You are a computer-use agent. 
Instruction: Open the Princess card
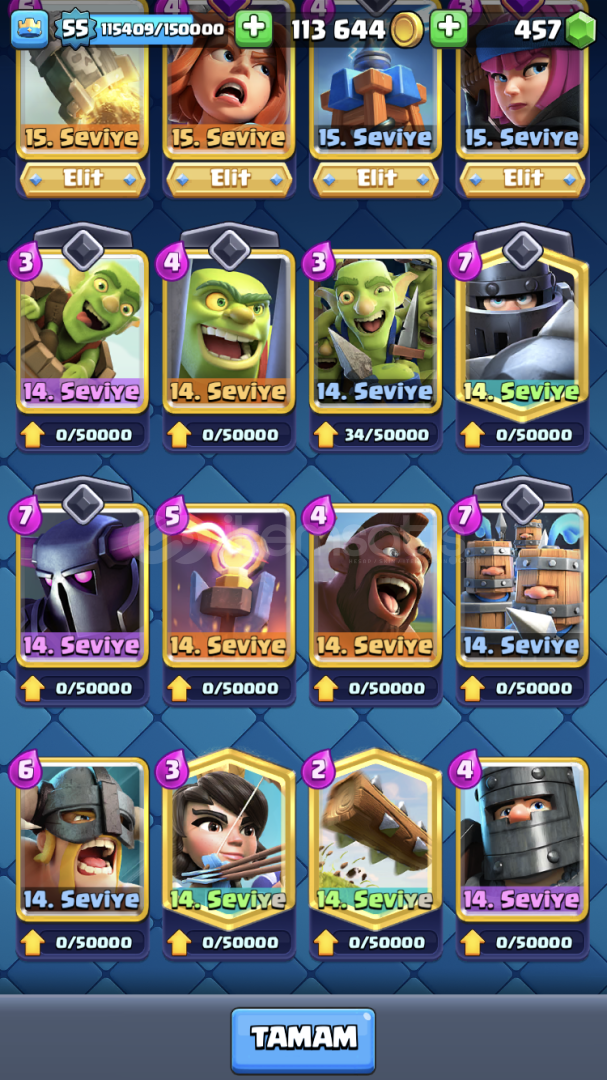(229, 839)
